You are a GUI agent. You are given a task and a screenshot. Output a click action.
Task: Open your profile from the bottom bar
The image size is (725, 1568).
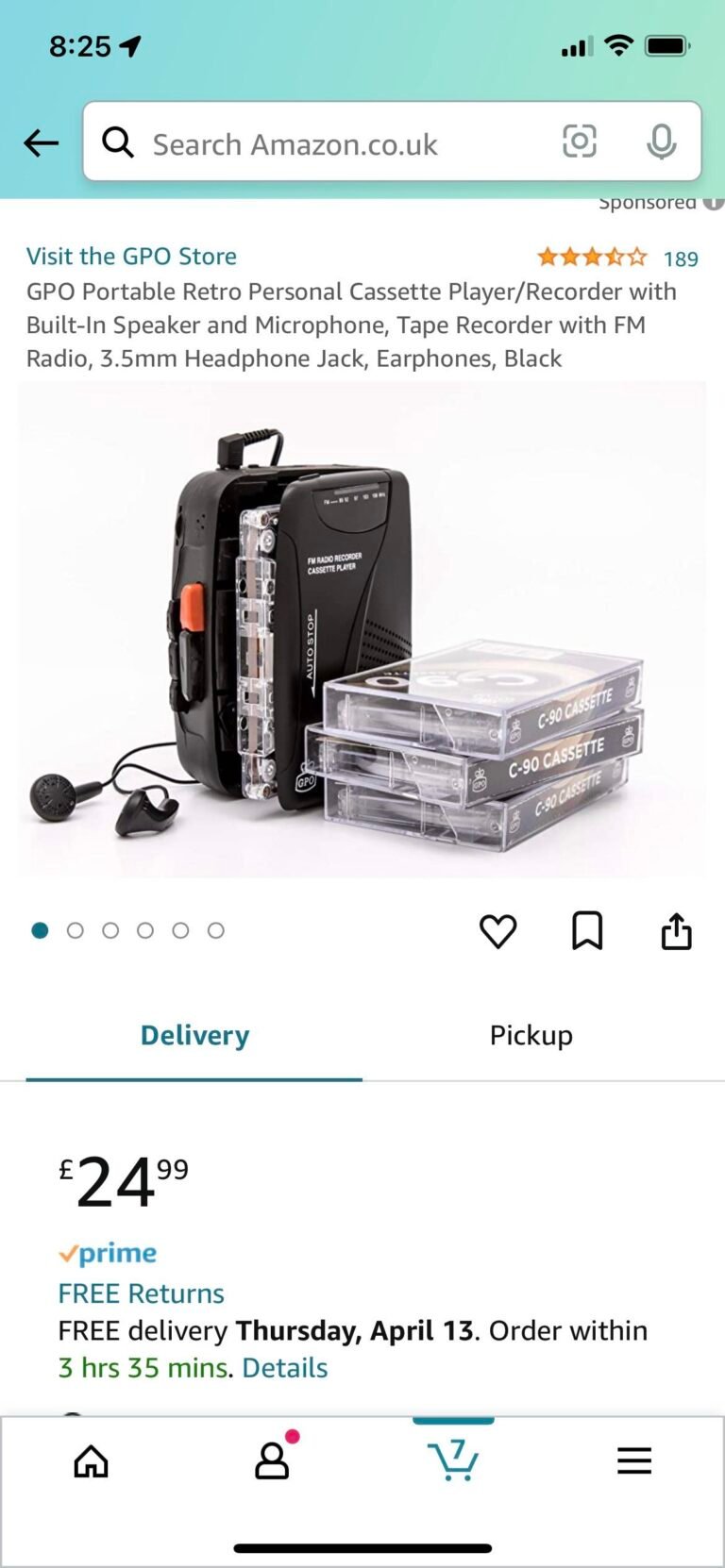(271, 1460)
